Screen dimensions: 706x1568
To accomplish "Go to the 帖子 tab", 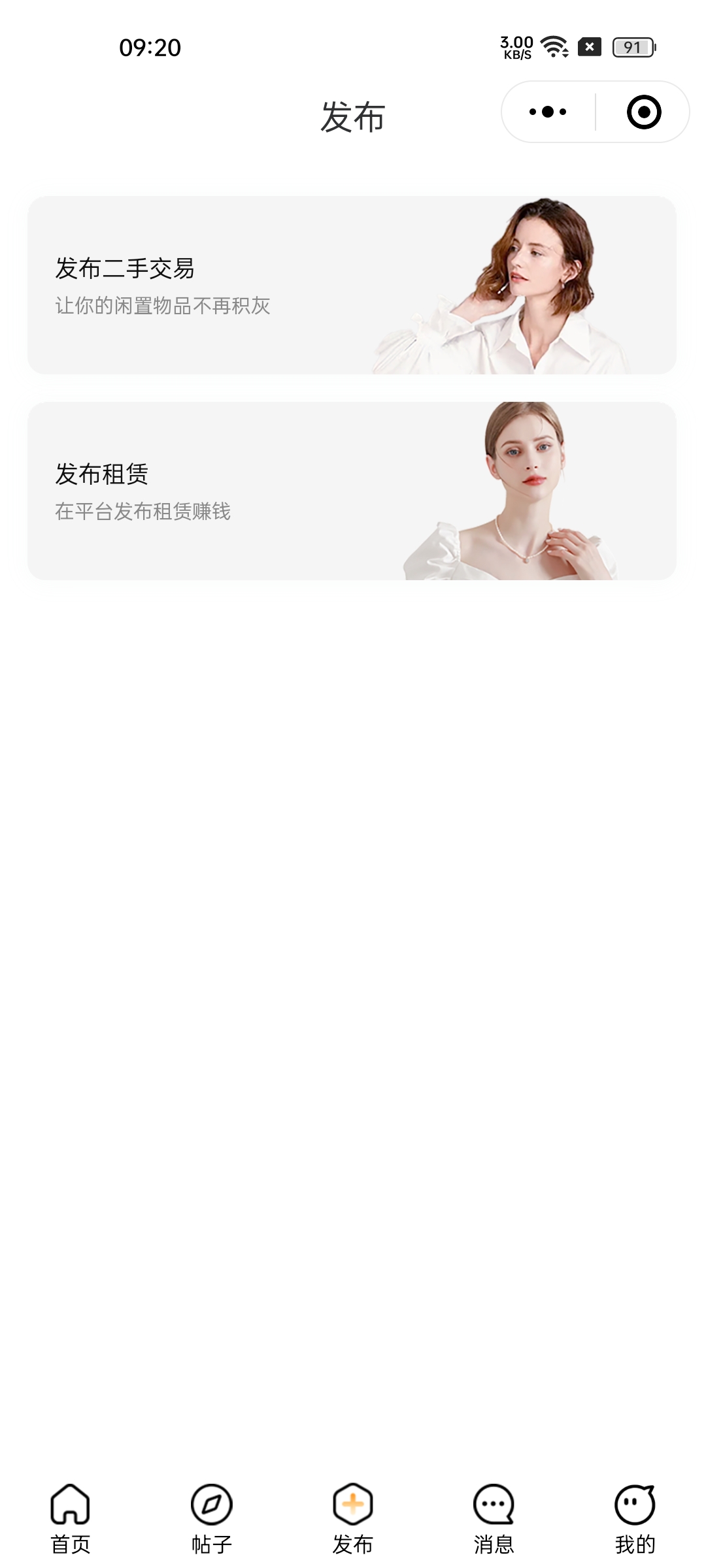I will 212,1518.
